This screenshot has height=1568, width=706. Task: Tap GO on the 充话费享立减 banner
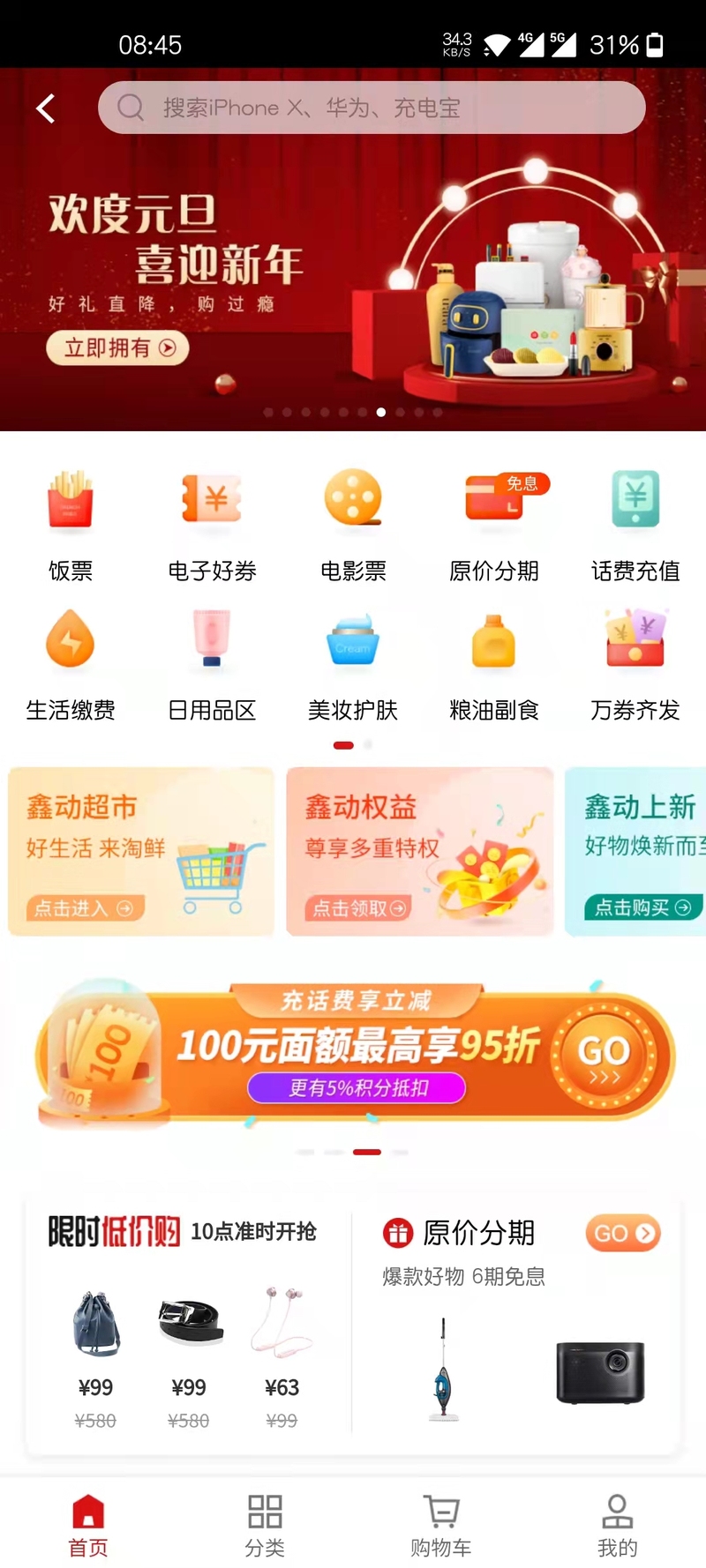coord(605,1057)
